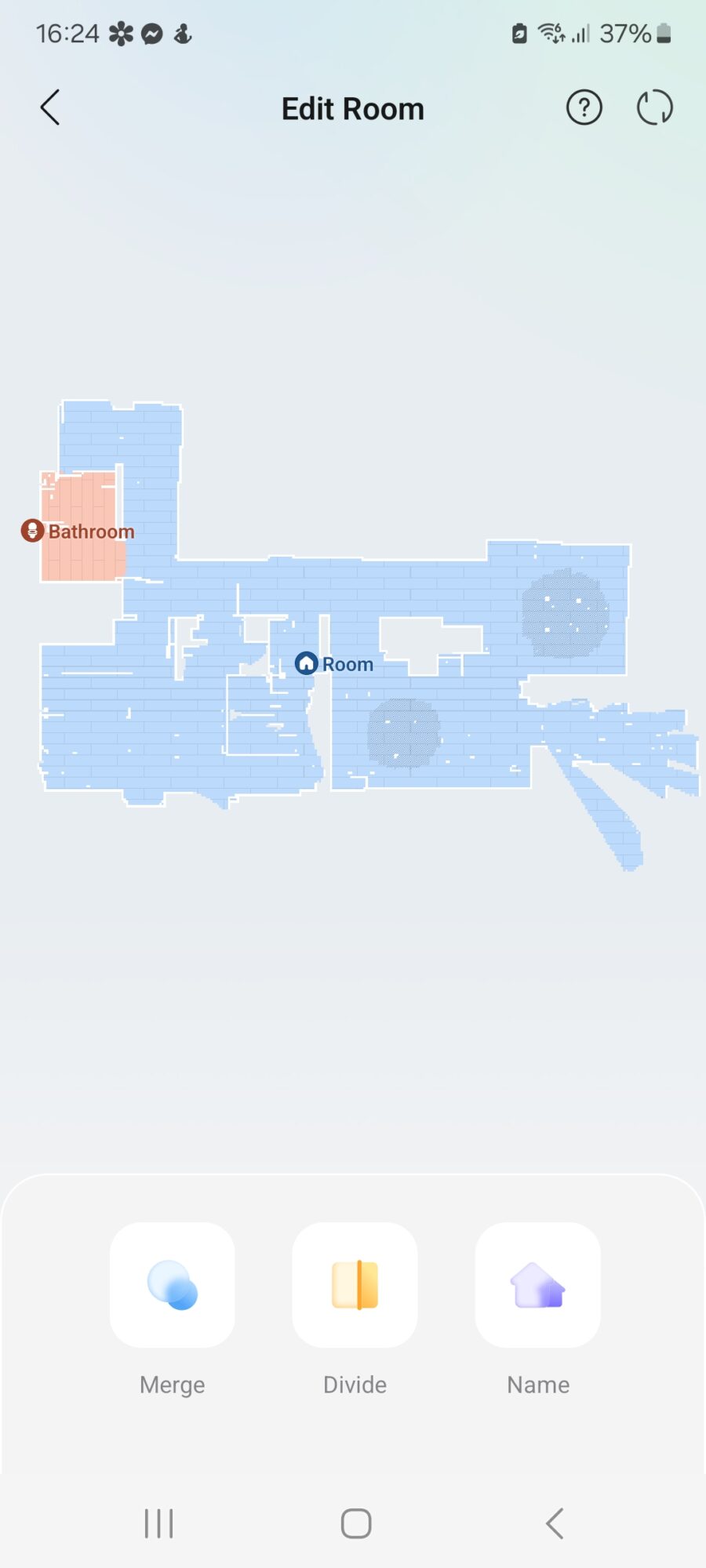706x1568 pixels.
Task: Tap the reset map refresh icon
Action: click(654, 107)
